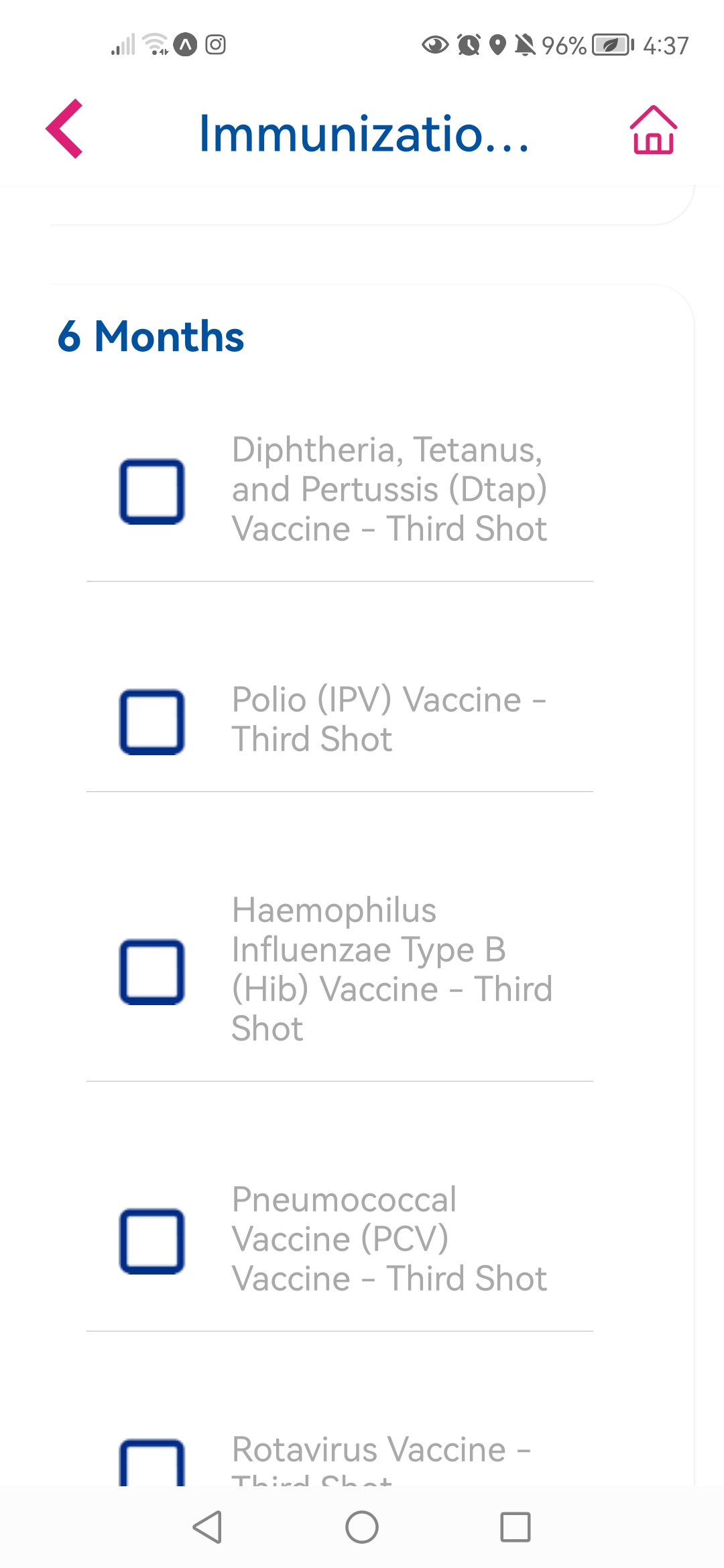Open the recent apps view
Viewport: 724px width, 1568px height.
click(516, 1527)
